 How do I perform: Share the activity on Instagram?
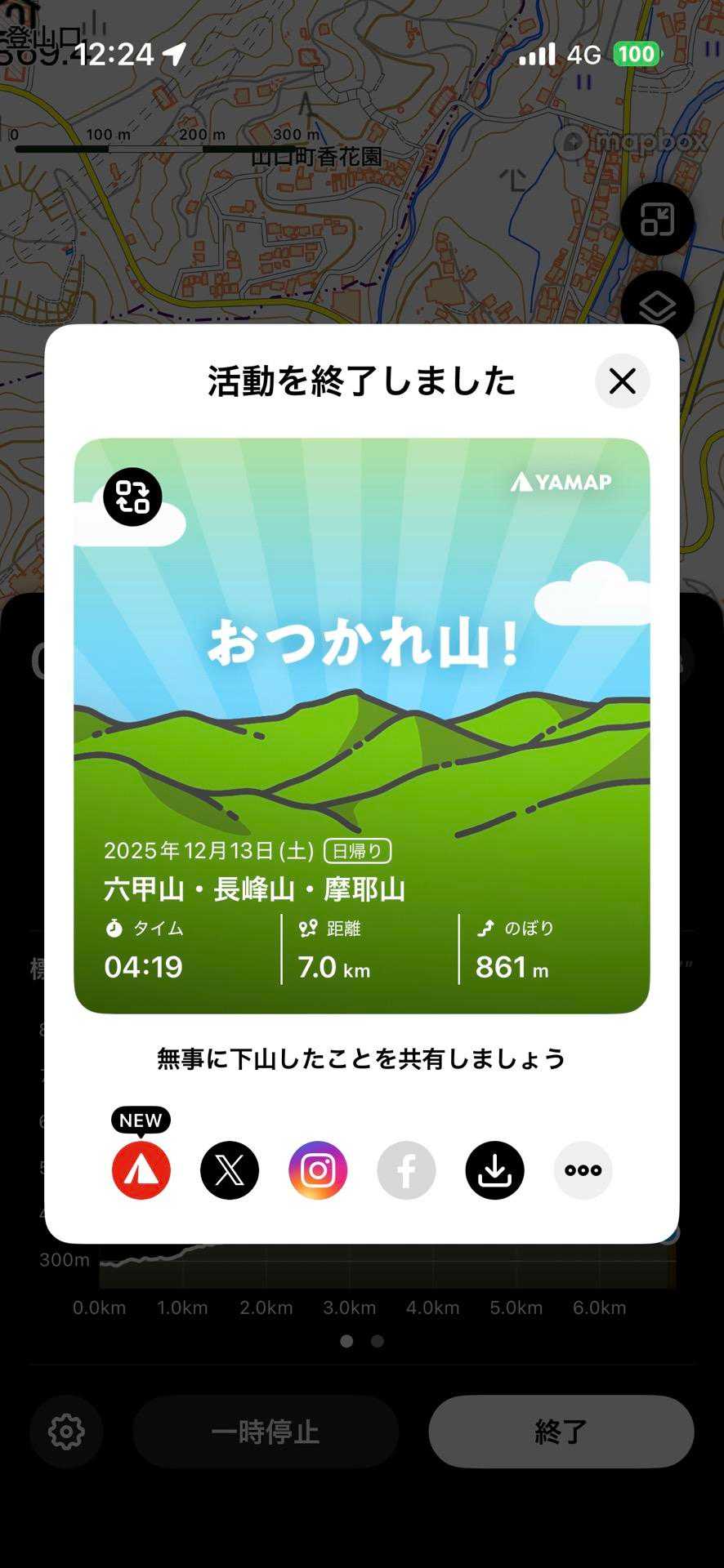pyautogui.click(x=318, y=1170)
